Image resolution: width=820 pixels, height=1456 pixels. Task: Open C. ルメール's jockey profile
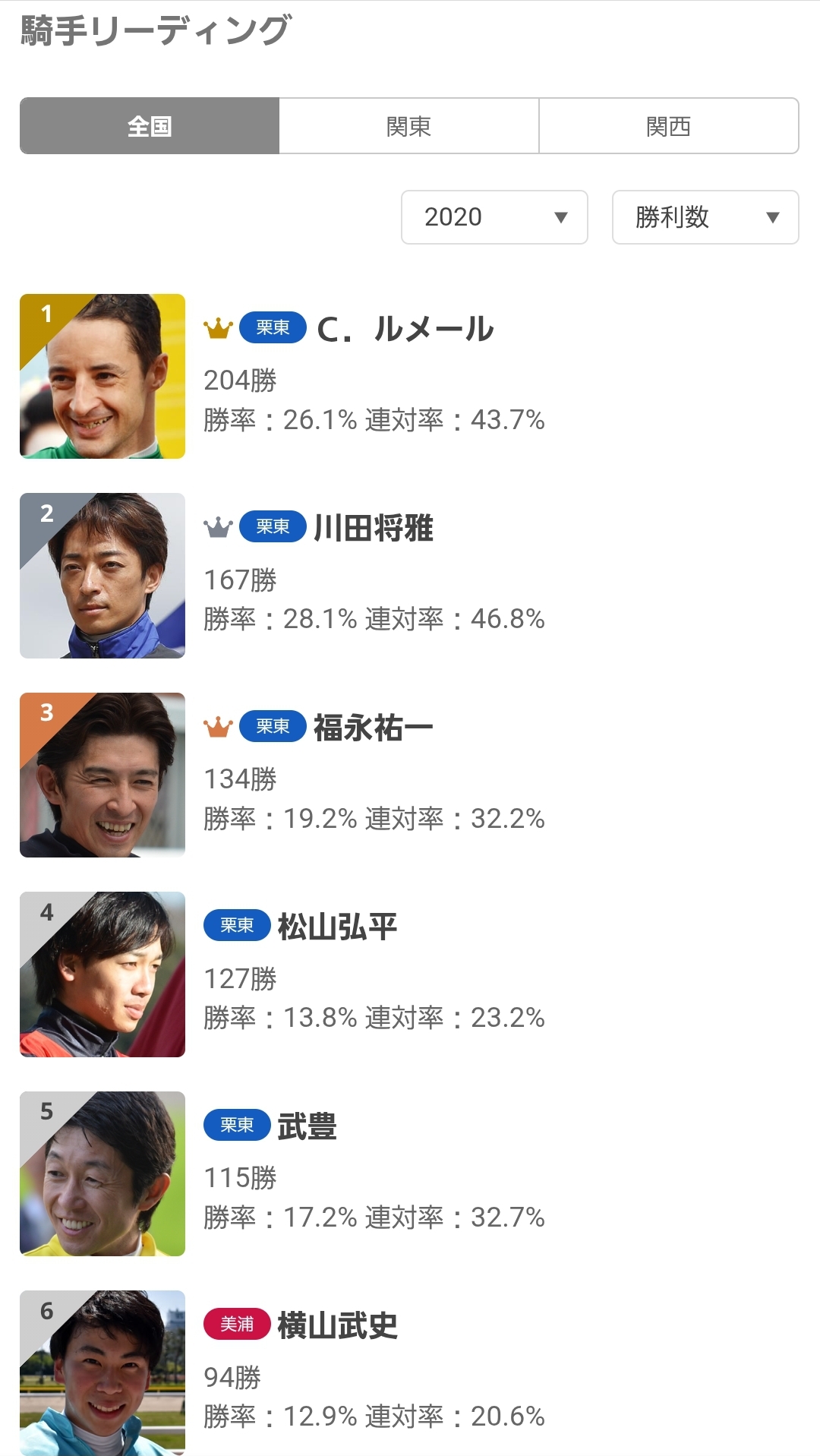(x=405, y=330)
